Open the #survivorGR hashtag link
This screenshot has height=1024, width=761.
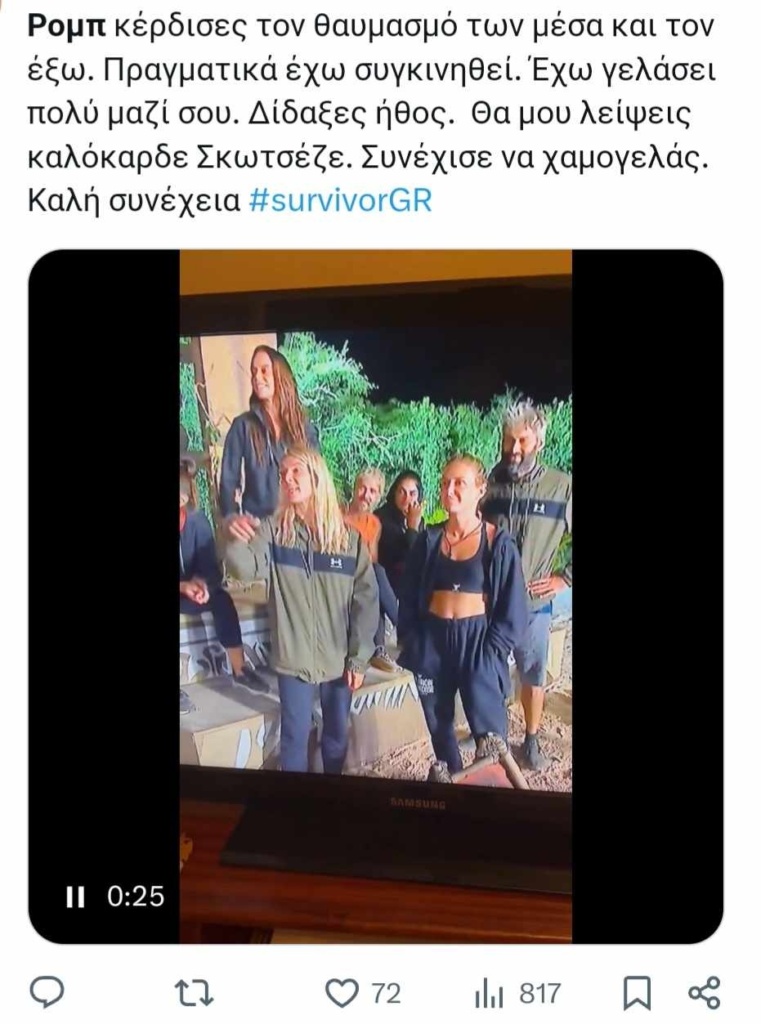[339, 200]
